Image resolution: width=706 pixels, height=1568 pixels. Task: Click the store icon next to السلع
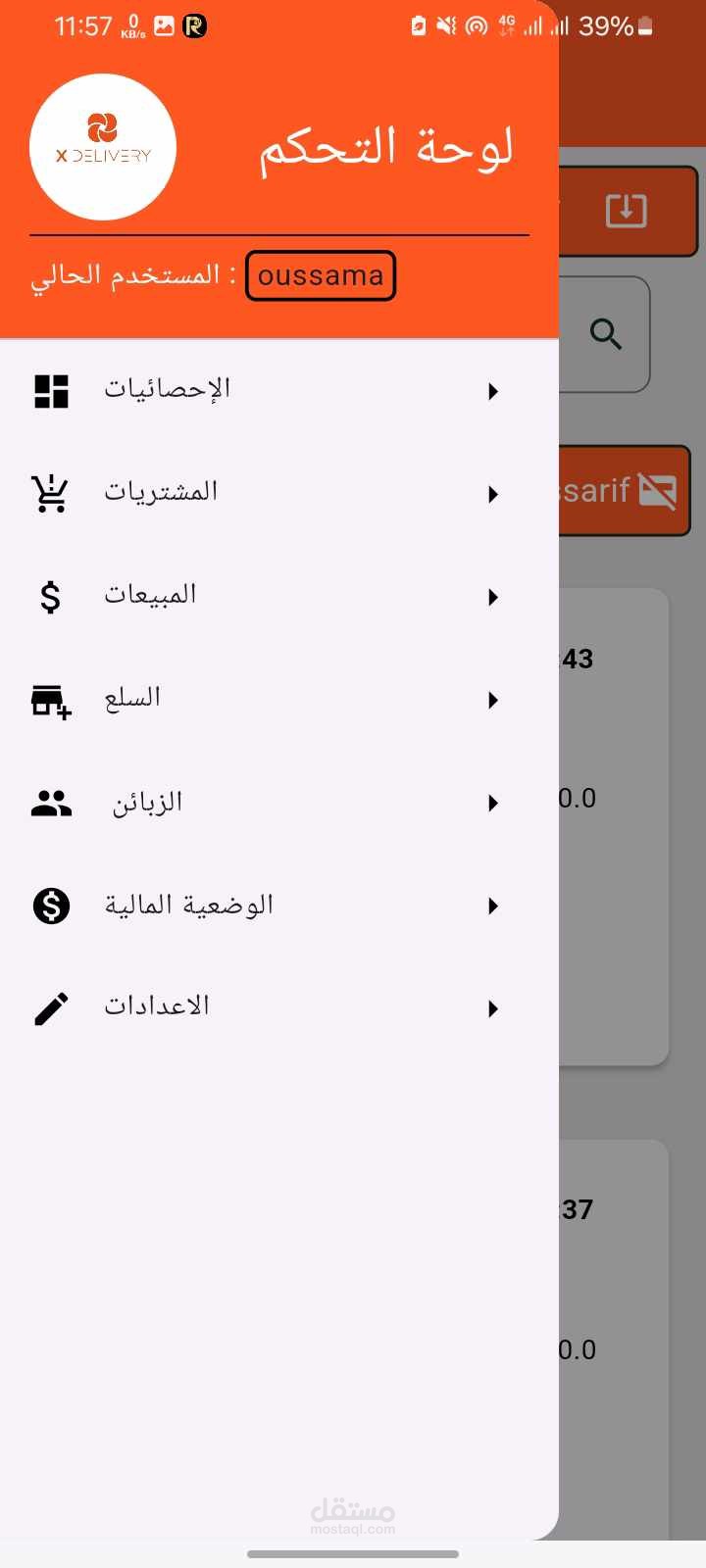pyautogui.click(x=50, y=700)
